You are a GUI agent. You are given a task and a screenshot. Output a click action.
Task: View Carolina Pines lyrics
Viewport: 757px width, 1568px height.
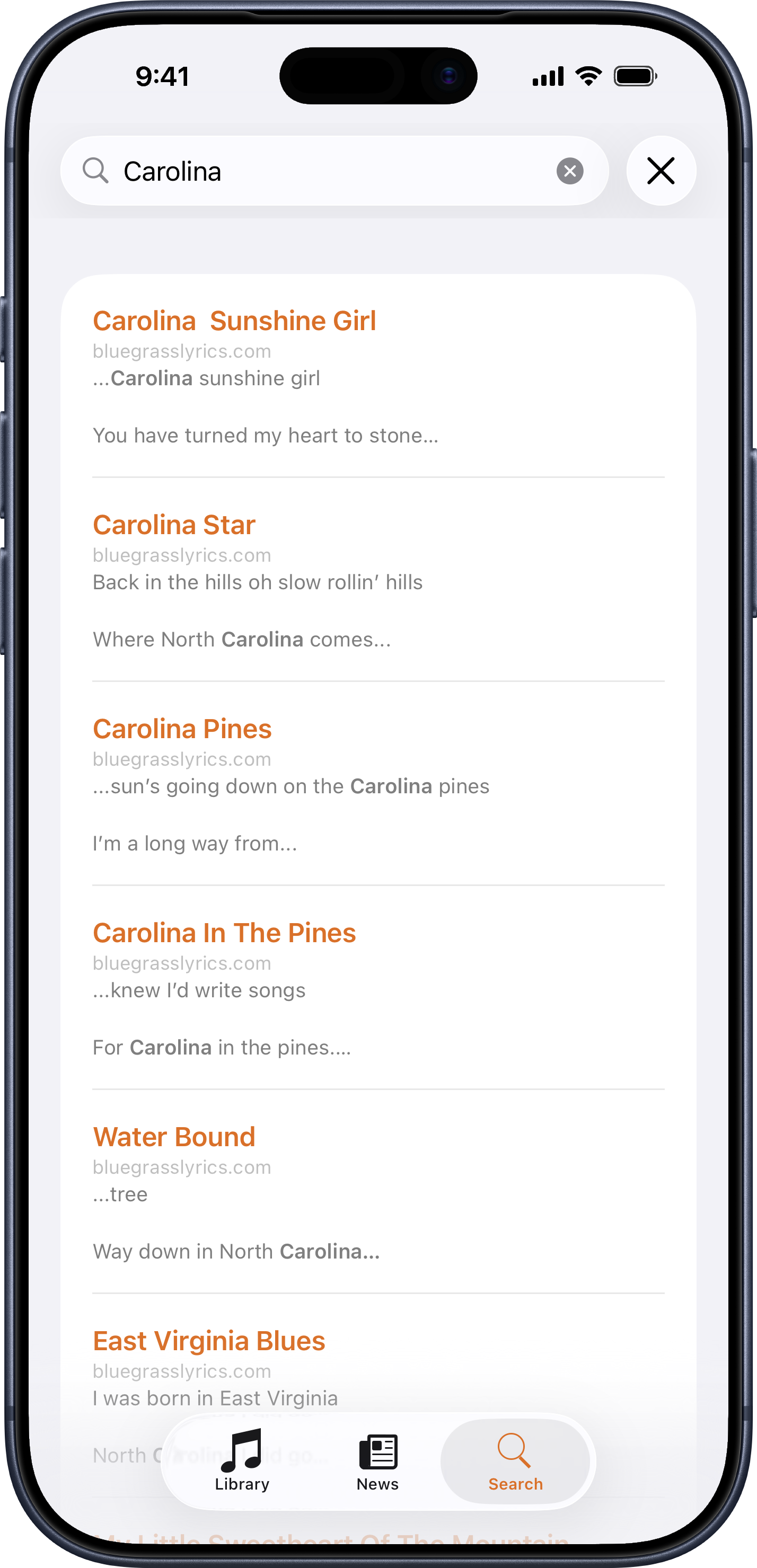pyautogui.click(x=182, y=728)
